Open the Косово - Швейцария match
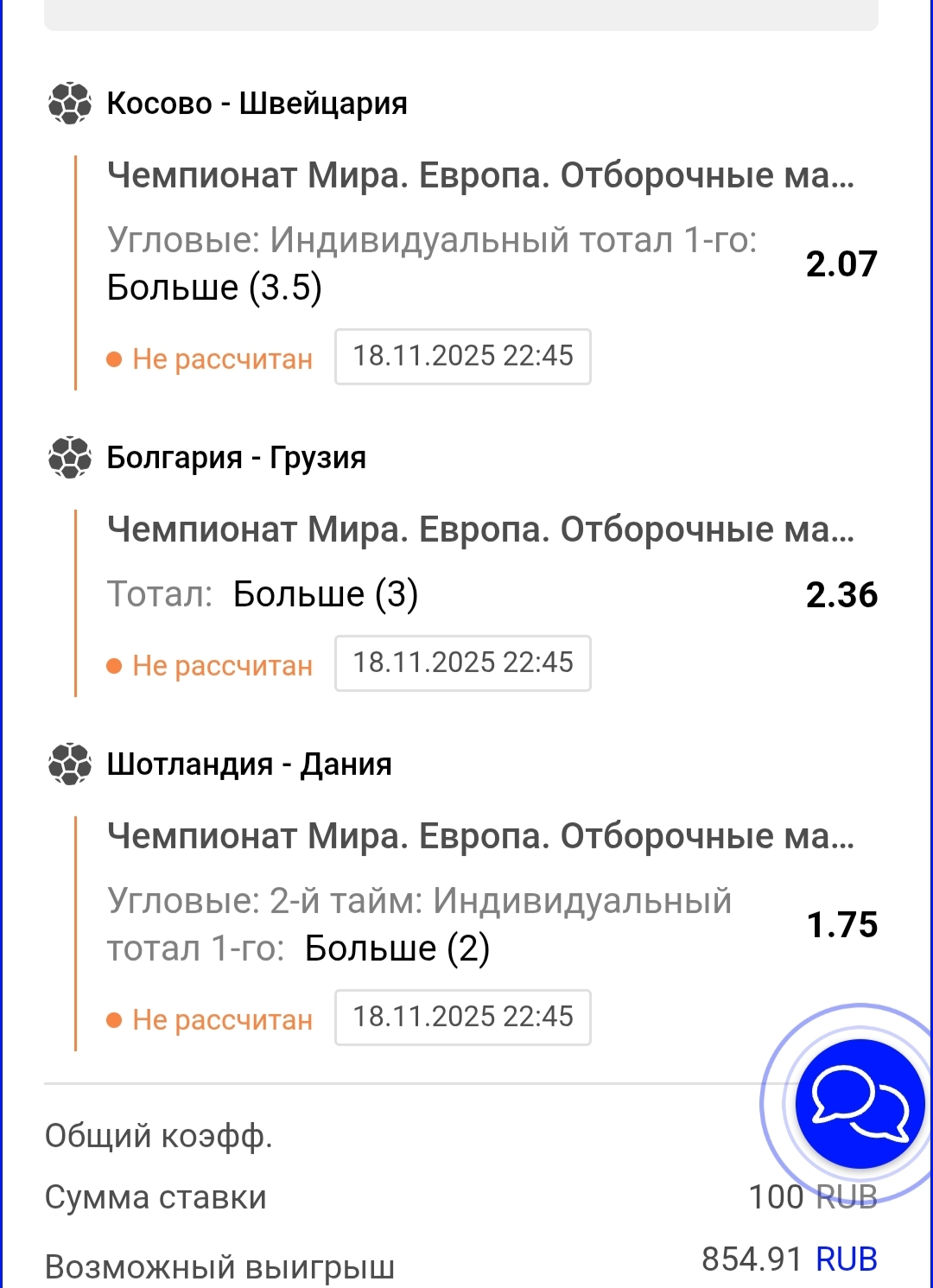The height and width of the screenshot is (1288, 933). click(x=257, y=104)
